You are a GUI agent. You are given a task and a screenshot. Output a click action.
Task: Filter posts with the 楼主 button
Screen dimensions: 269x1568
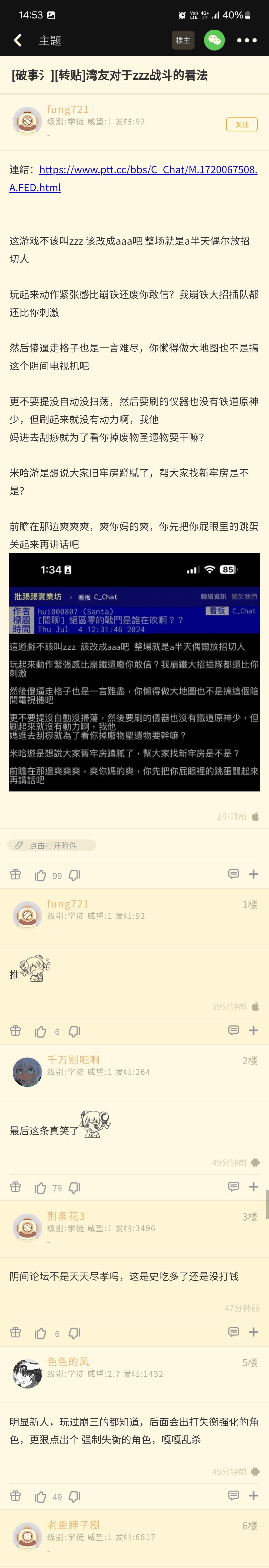[183, 40]
